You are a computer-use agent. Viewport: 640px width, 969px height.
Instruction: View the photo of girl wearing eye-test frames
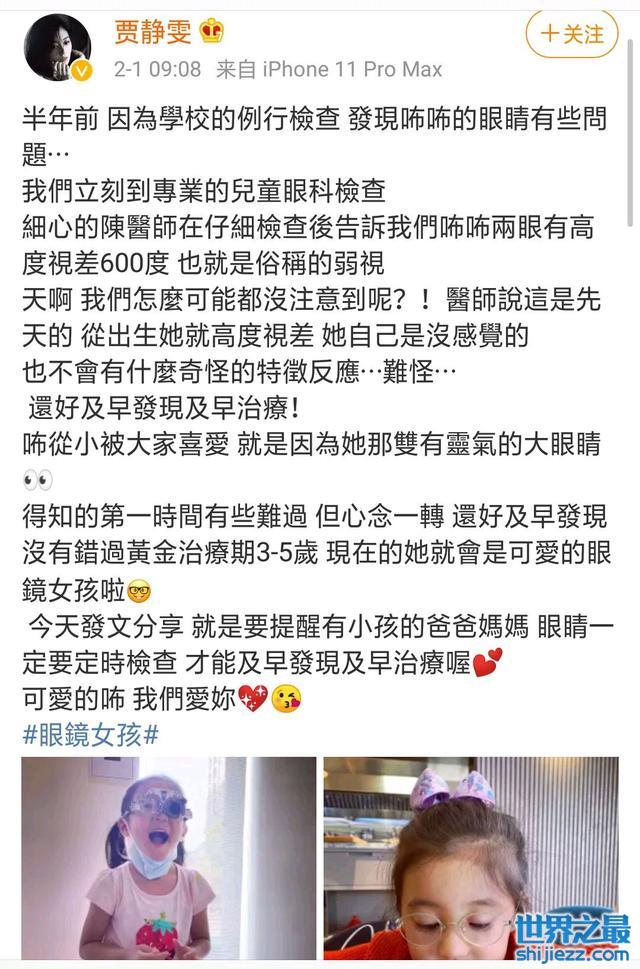point(168,858)
